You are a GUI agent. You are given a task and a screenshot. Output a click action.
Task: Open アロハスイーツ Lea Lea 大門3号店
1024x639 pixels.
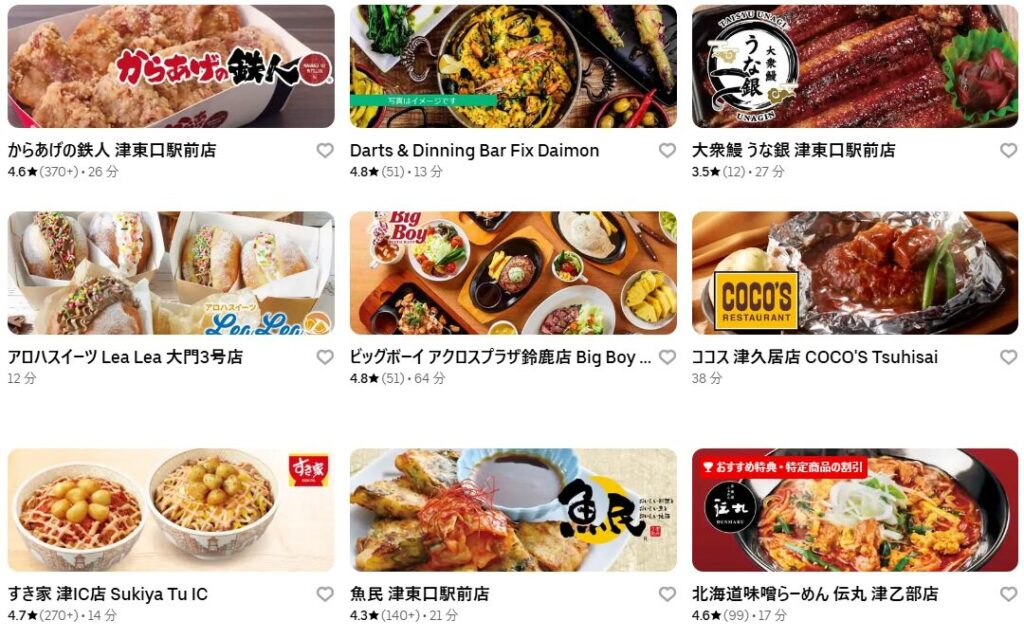pos(171,272)
